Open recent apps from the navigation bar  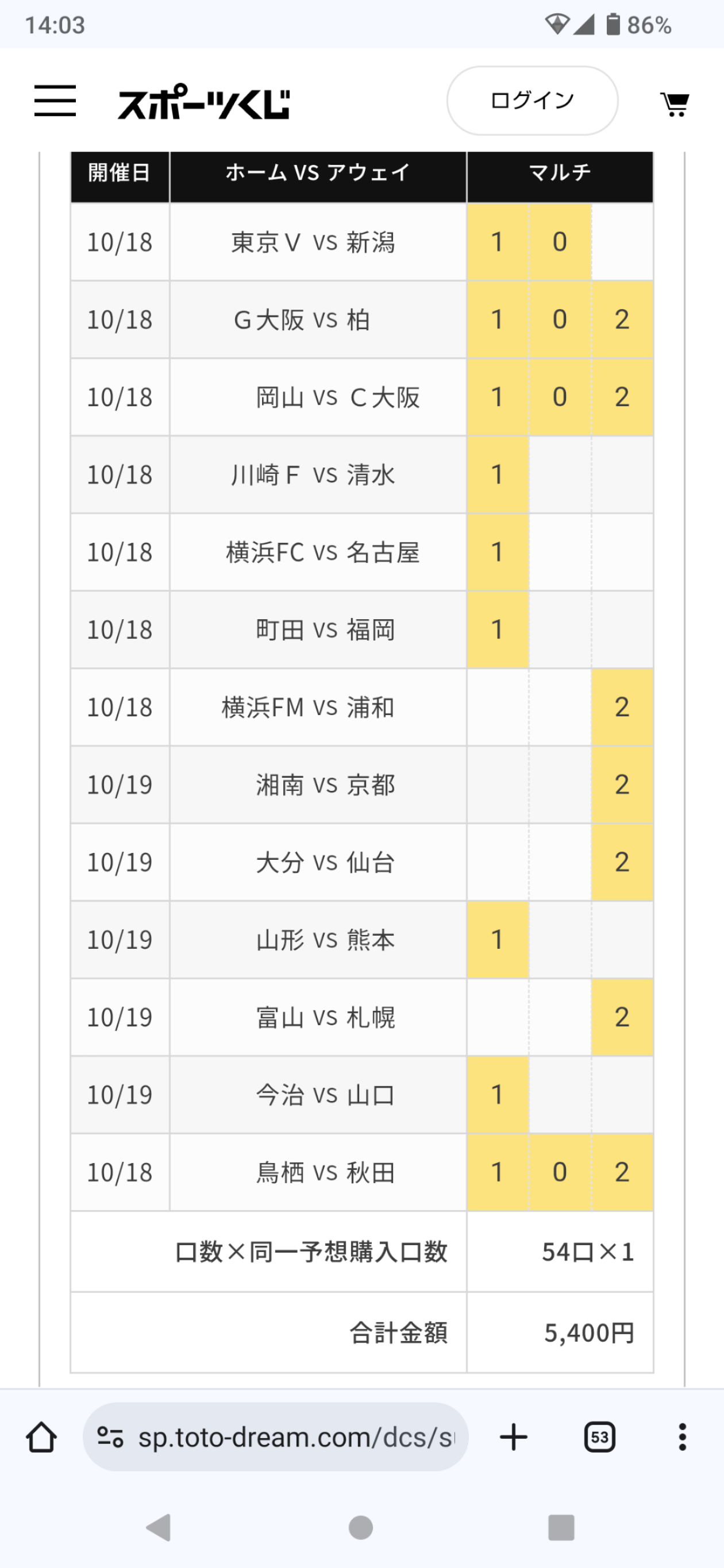click(x=561, y=1527)
